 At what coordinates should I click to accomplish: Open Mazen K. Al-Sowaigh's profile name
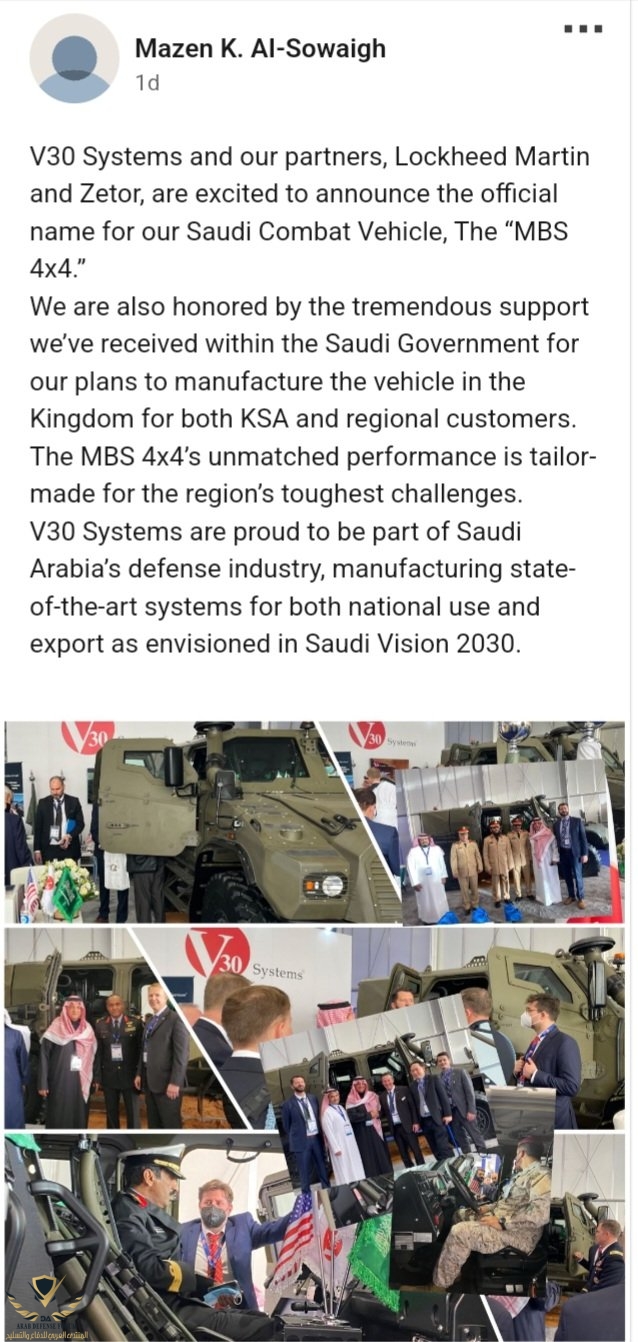click(x=260, y=47)
